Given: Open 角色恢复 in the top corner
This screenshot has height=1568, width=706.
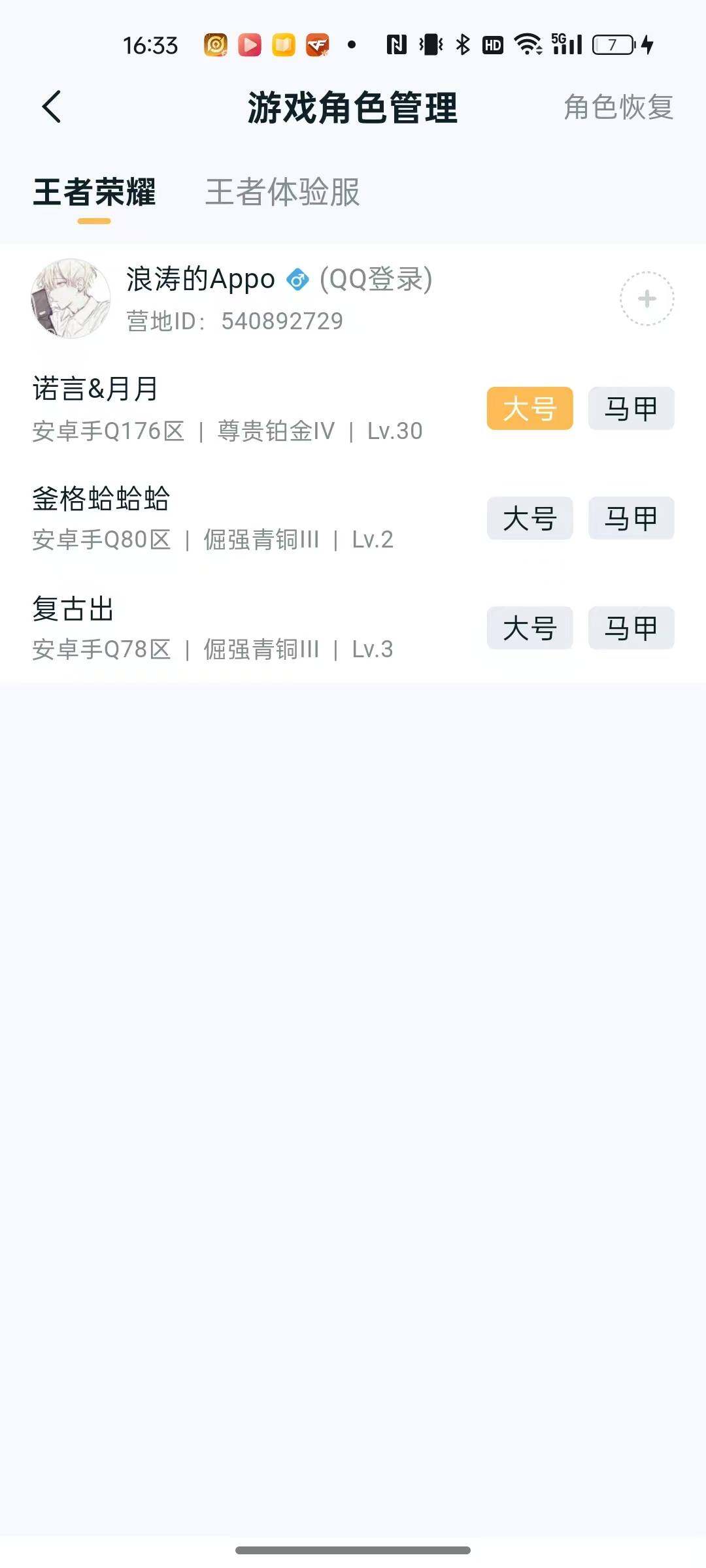Looking at the screenshot, I should point(618,108).
